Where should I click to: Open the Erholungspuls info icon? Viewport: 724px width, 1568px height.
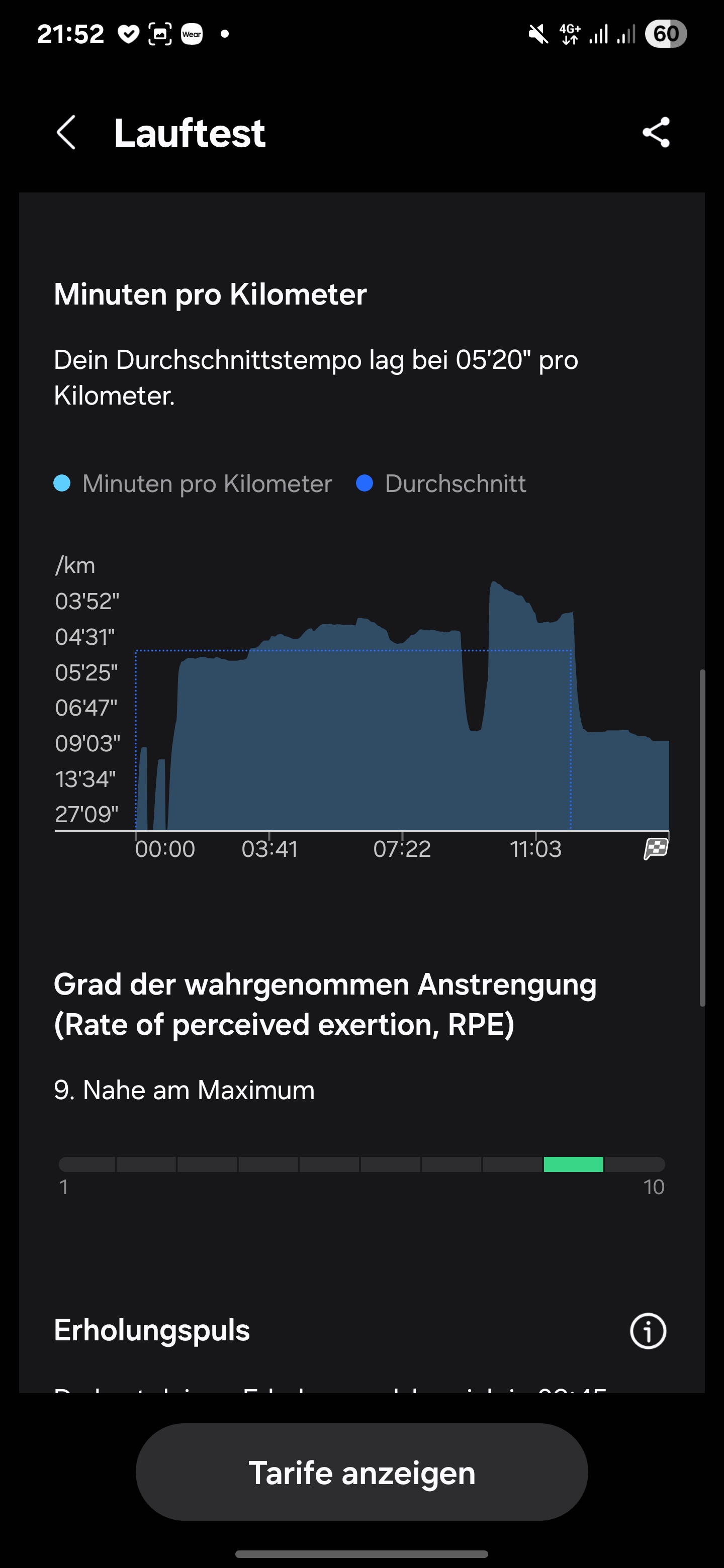pyautogui.click(x=647, y=1331)
